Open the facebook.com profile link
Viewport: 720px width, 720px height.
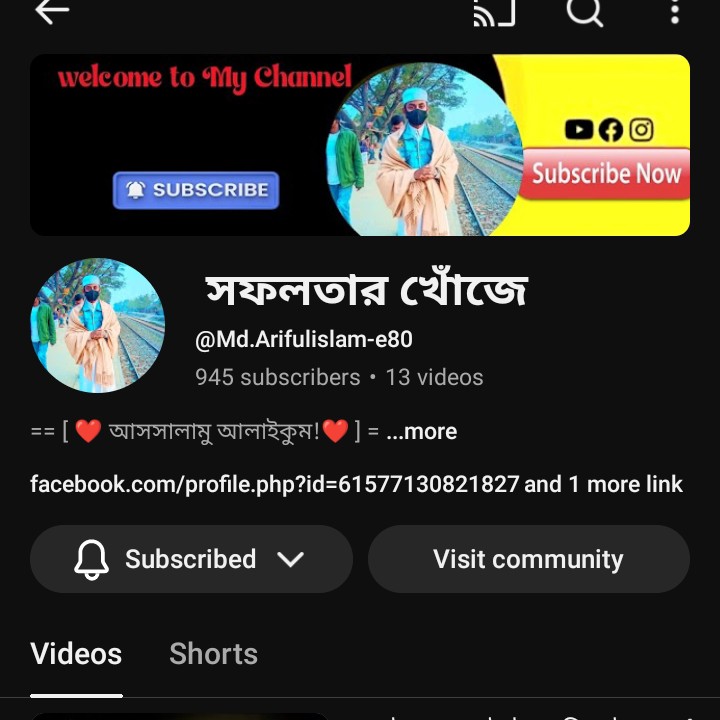(275, 484)
